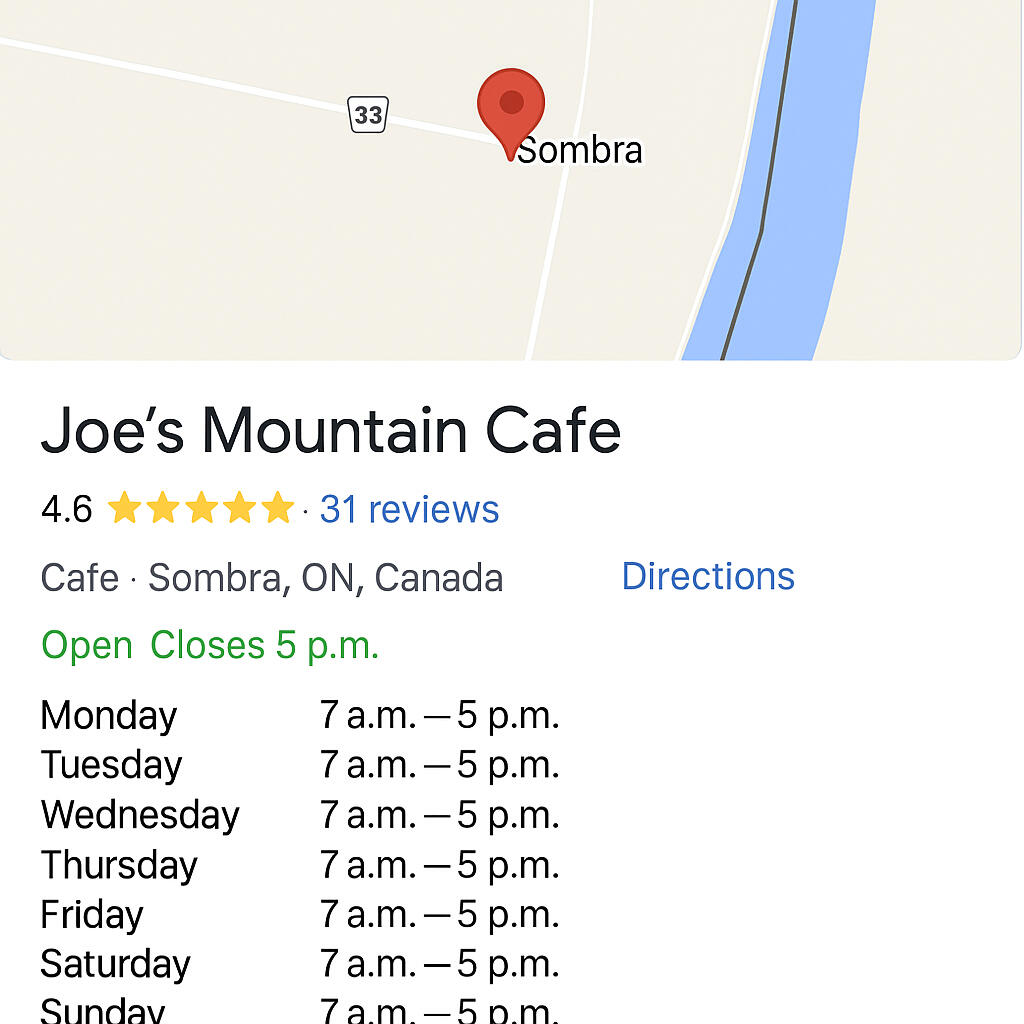Open the 31 reviews link

pos(409,510)
